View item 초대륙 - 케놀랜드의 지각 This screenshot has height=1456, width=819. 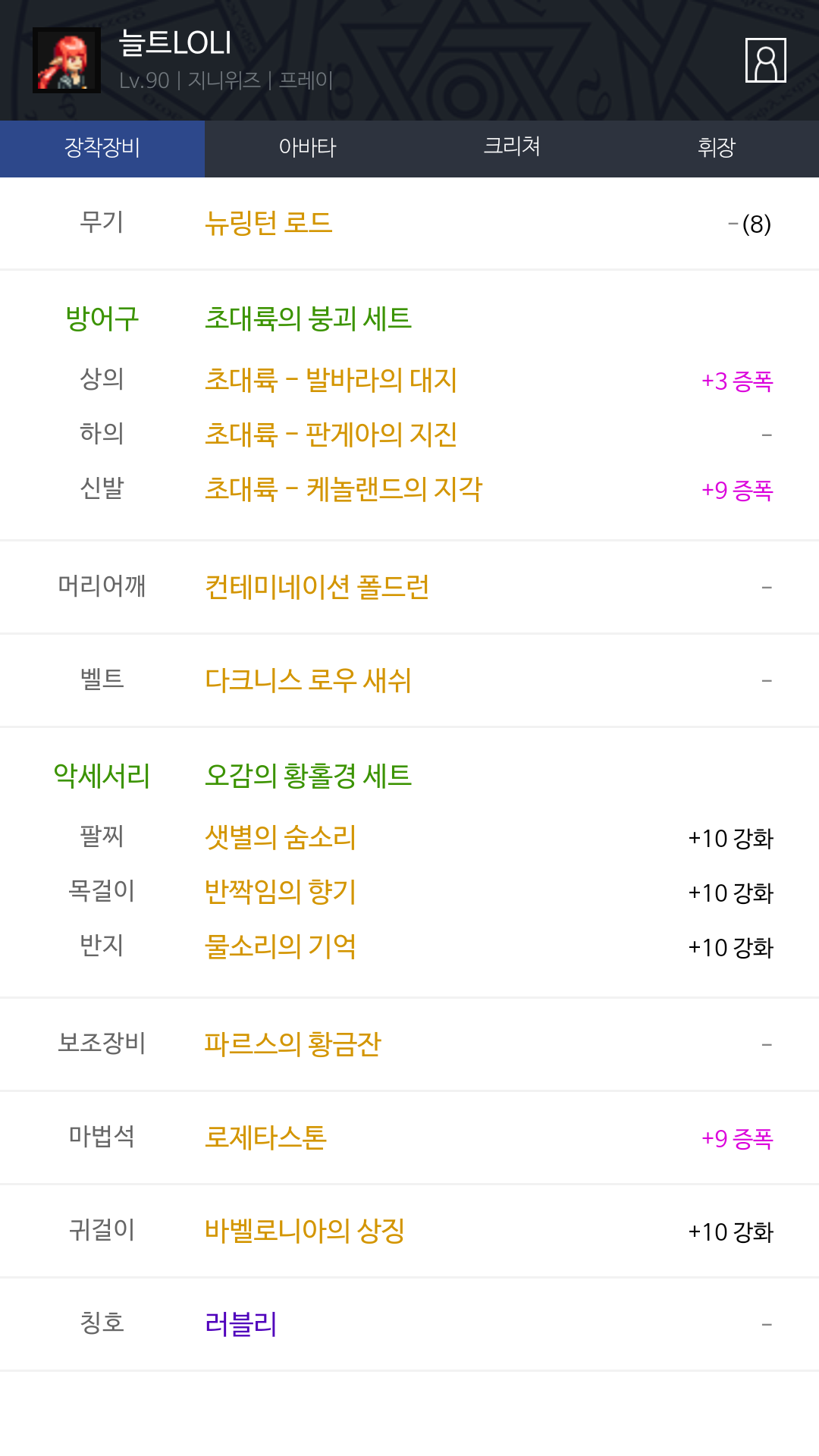[x=344, y=489]
